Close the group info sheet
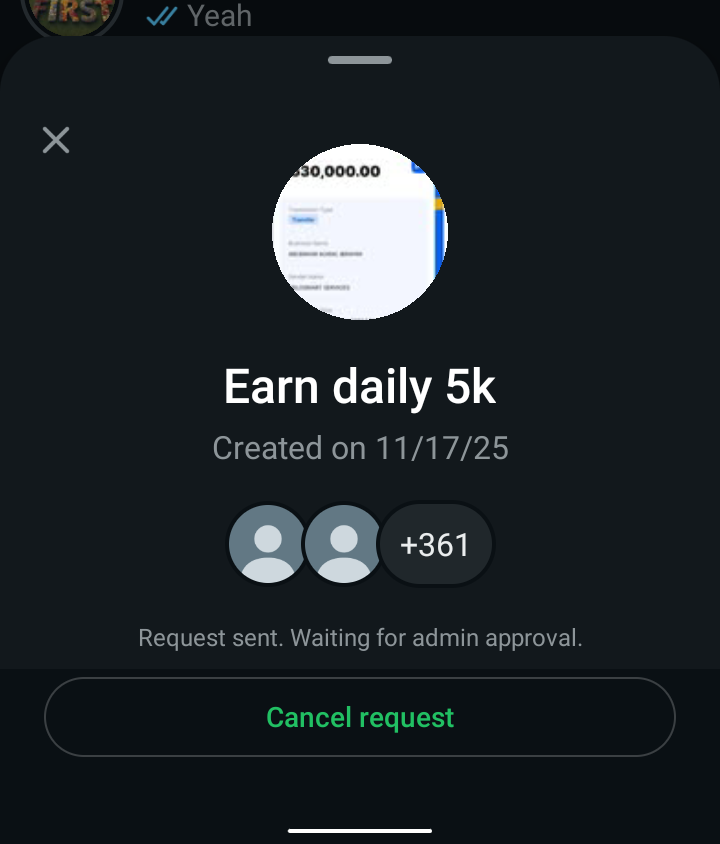The height and width of the screenshot is (844, 720). coord(56,140)
